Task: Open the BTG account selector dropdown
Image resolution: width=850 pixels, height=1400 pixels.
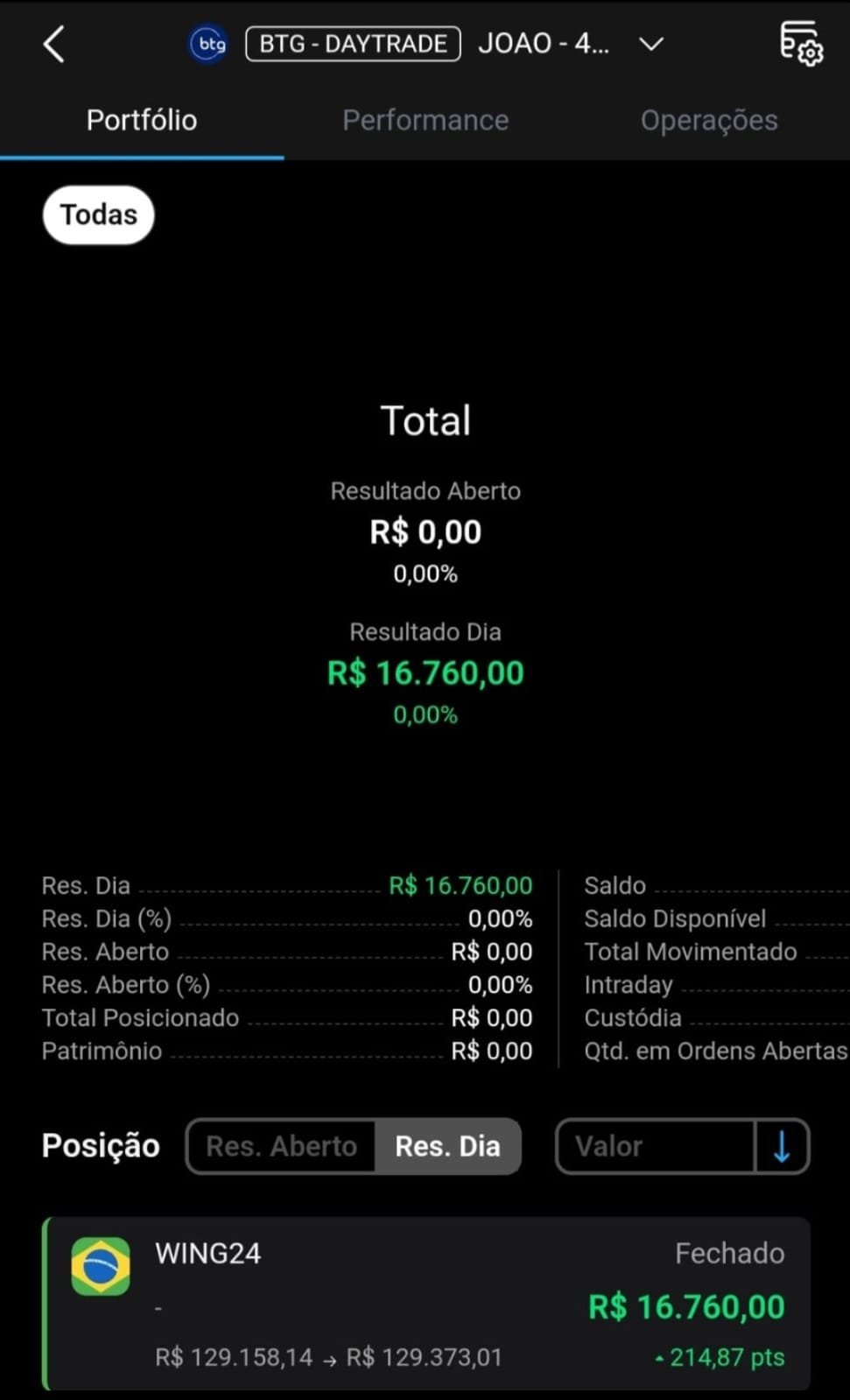Action: [650, 44]
